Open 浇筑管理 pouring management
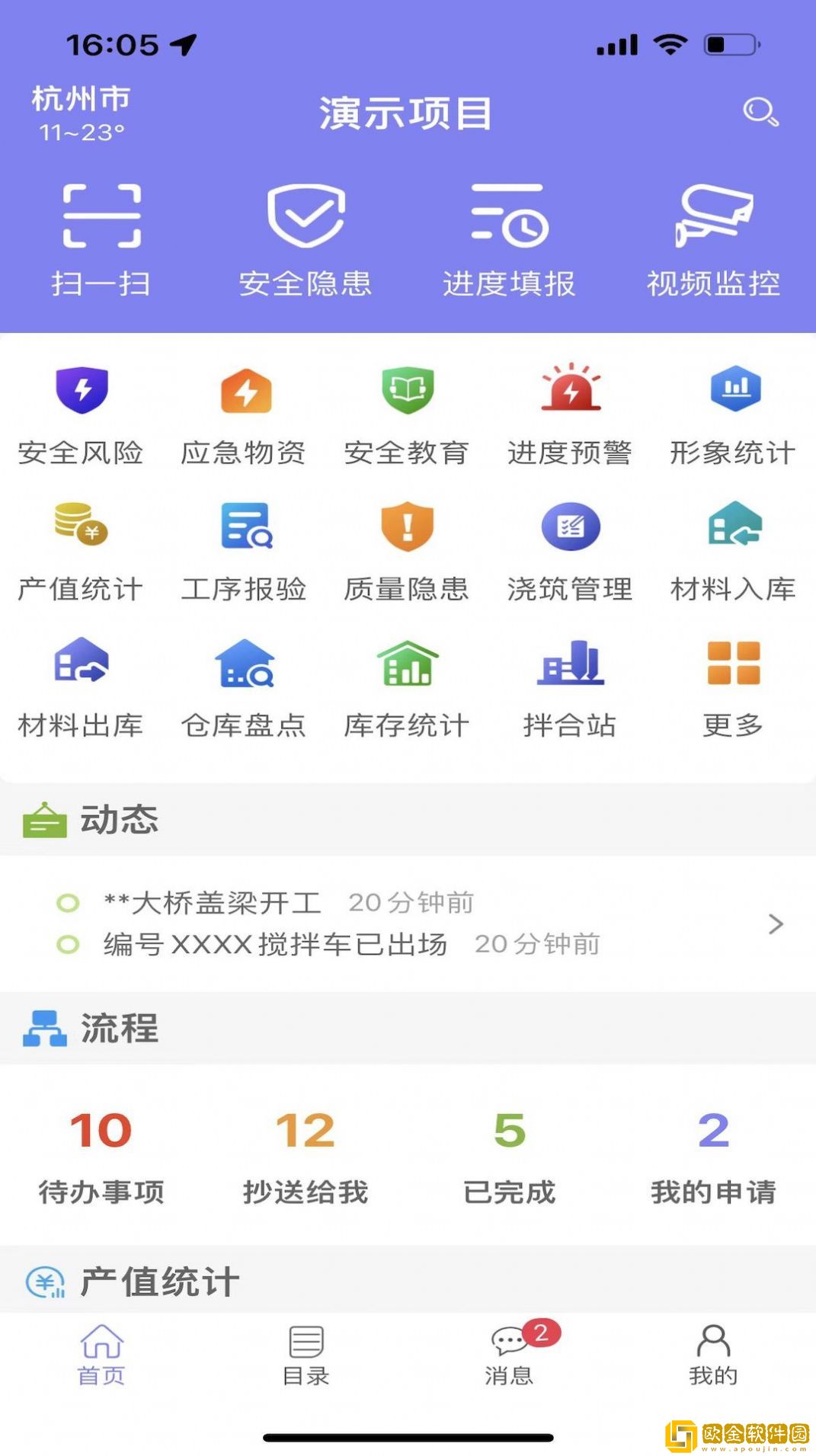Screen dimensions: 816x1456 click(570, 549)
